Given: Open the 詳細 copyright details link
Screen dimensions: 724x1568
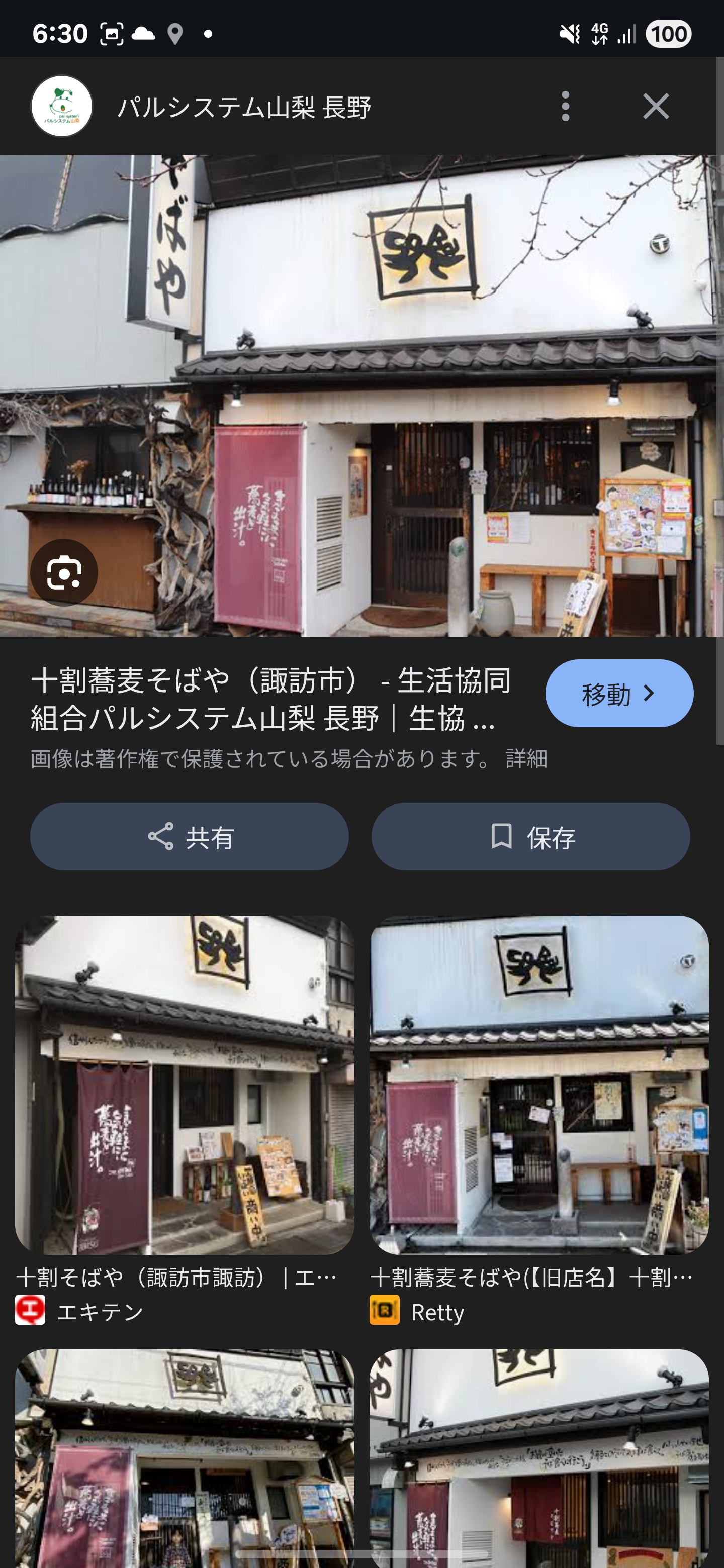Looking at the screenshot, I should click(x=526, y=758).
